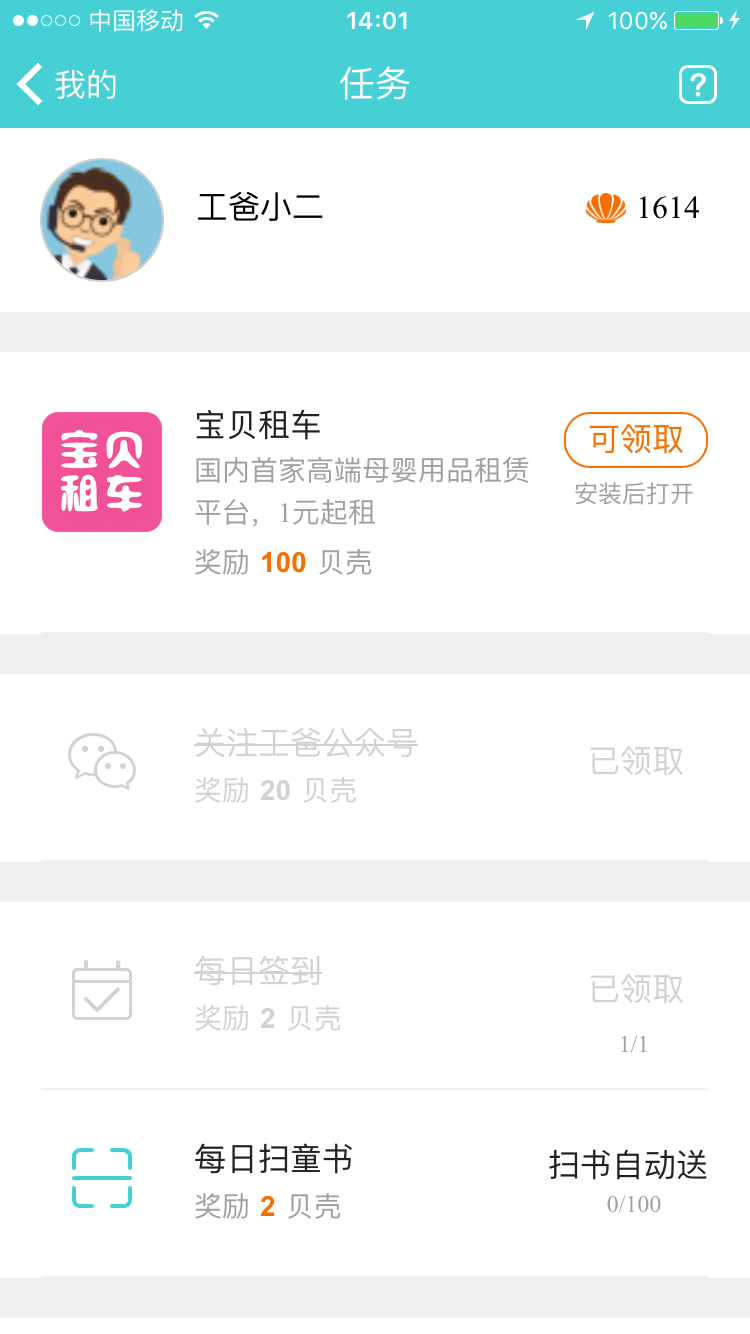Tap the 工爸小二 profile avatar

pos(102,220)
